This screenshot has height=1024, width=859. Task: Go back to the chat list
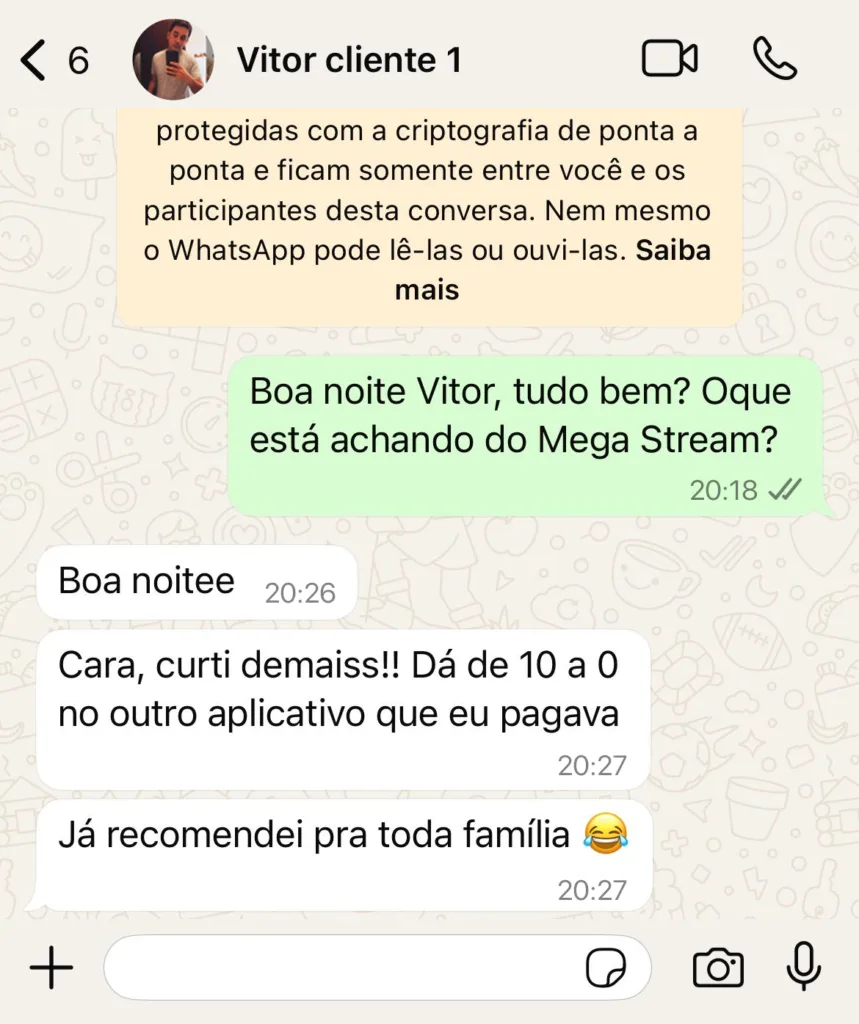35,61
